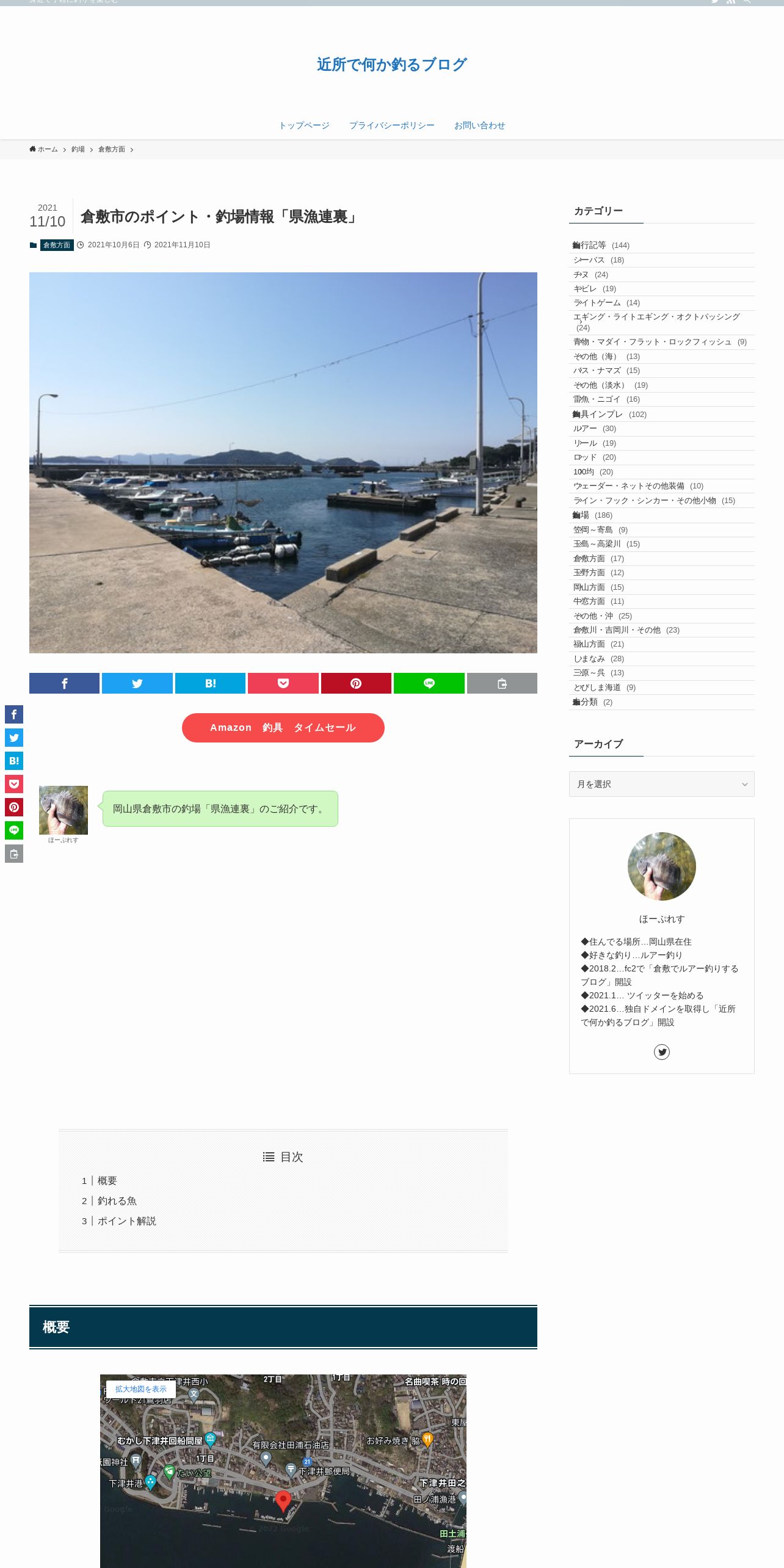The image size is (784, 1568).
Task: Open the blog title 近所で何か釣るブログ
Action: 391,64
